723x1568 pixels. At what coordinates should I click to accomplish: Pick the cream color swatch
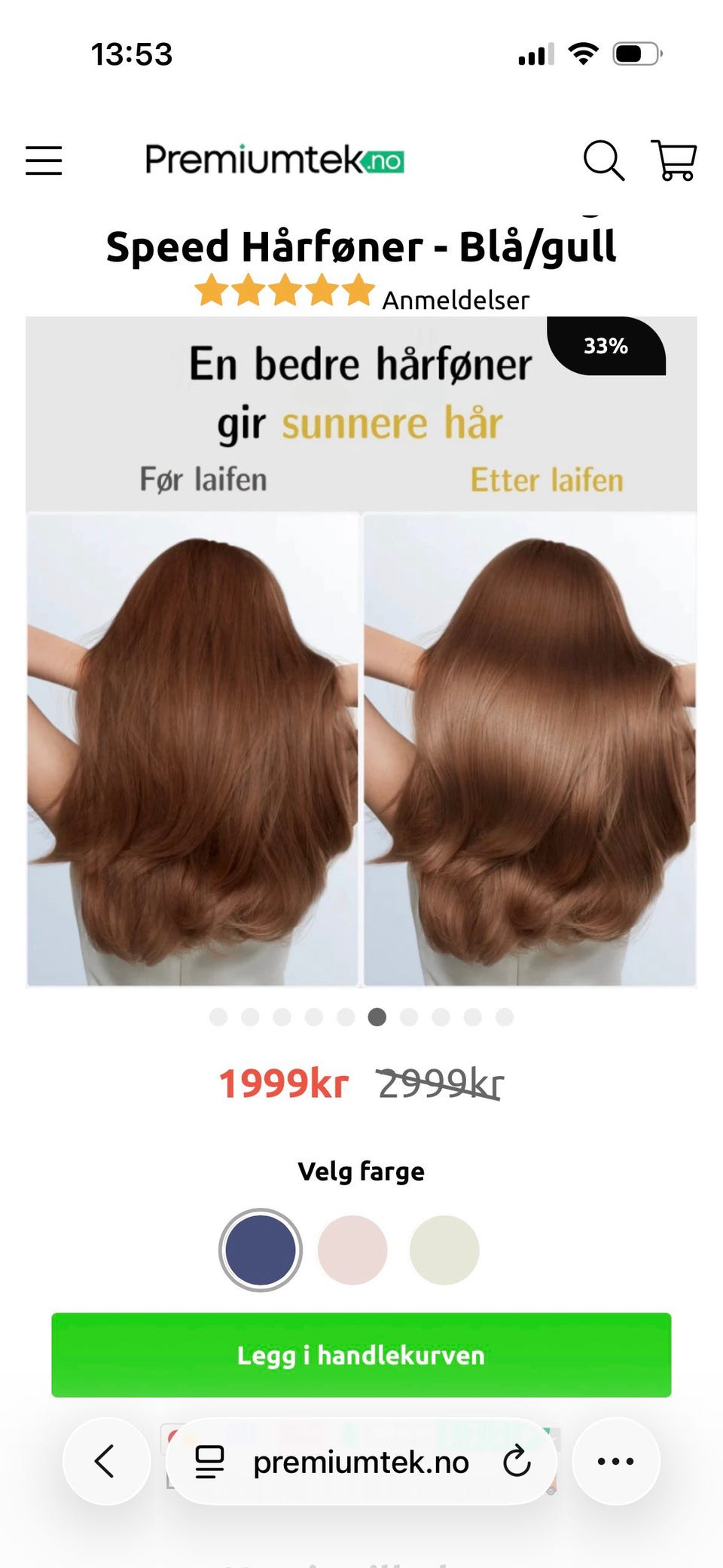pos(444,1250)
